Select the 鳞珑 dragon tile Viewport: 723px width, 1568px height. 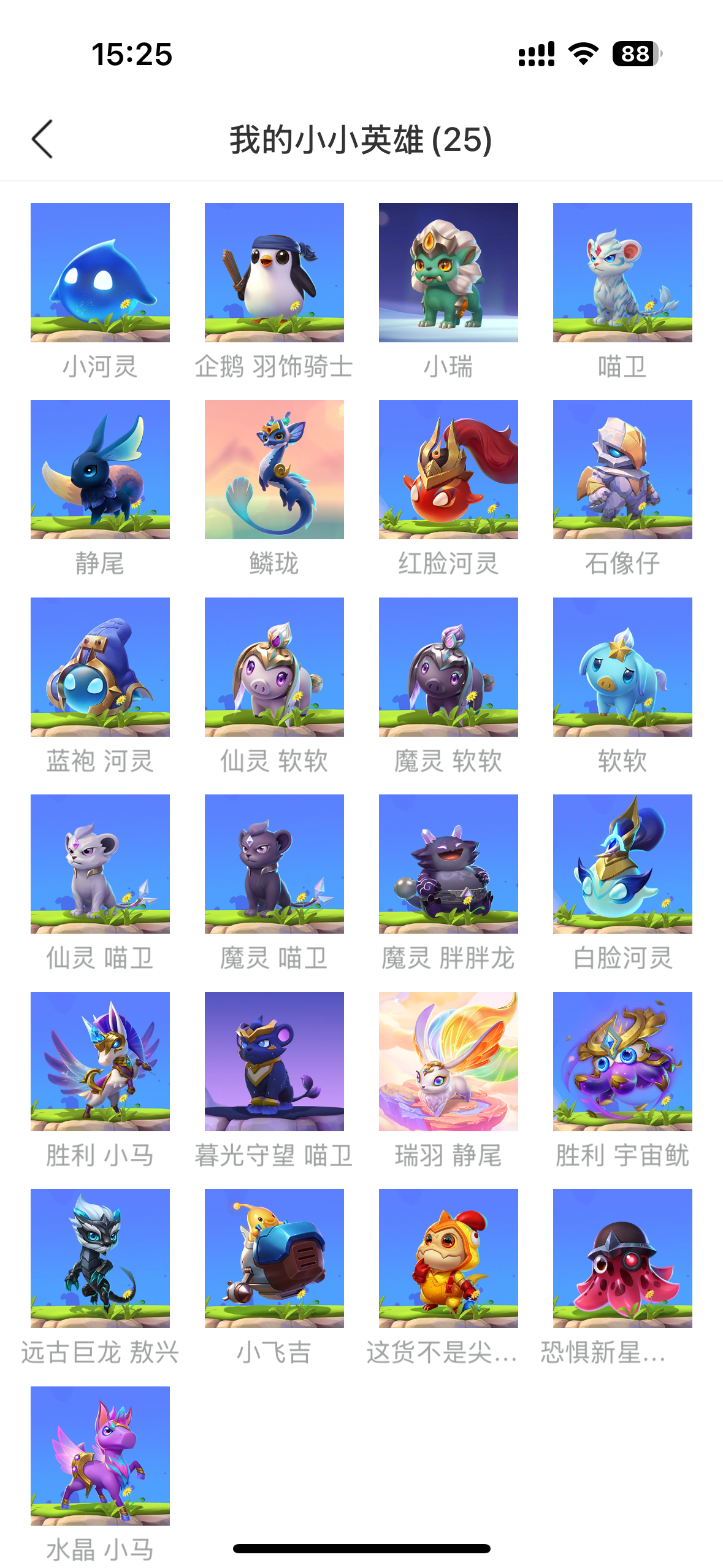274,469
